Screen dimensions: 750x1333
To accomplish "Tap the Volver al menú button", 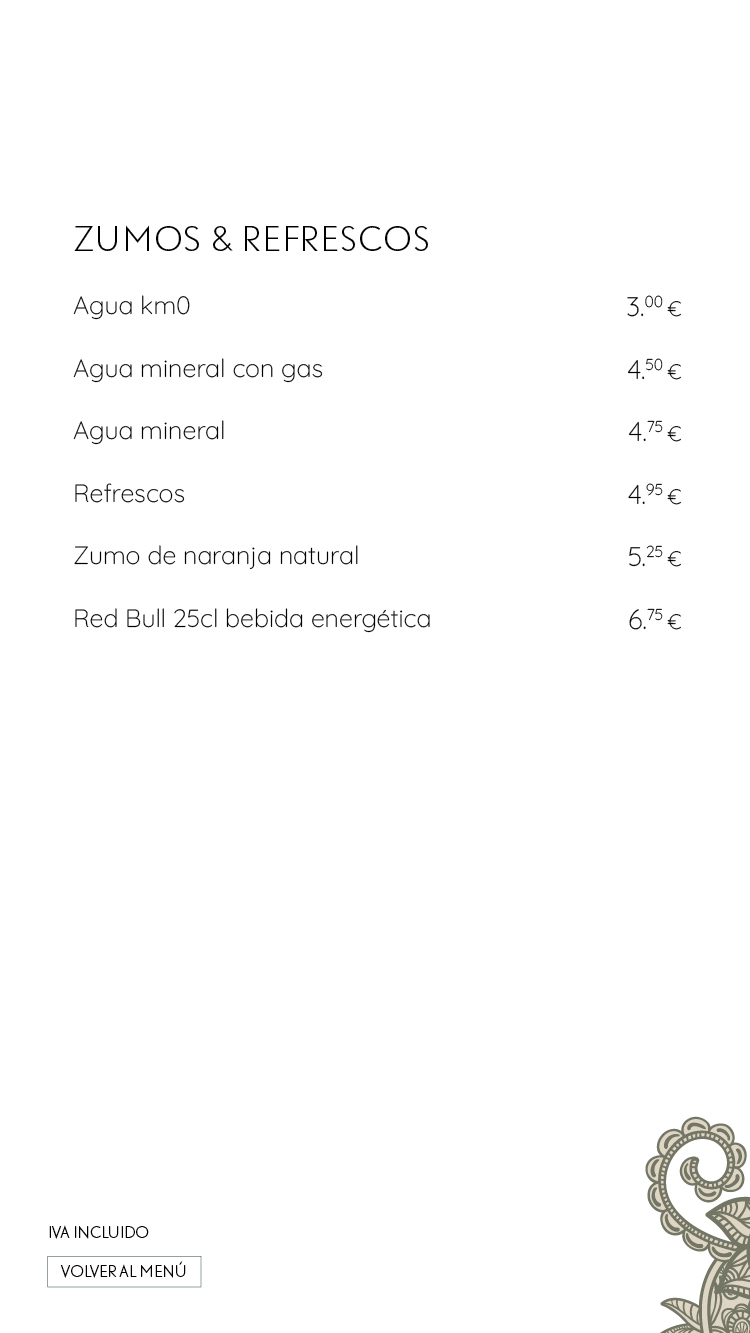I will click(x=124, y=1271).
